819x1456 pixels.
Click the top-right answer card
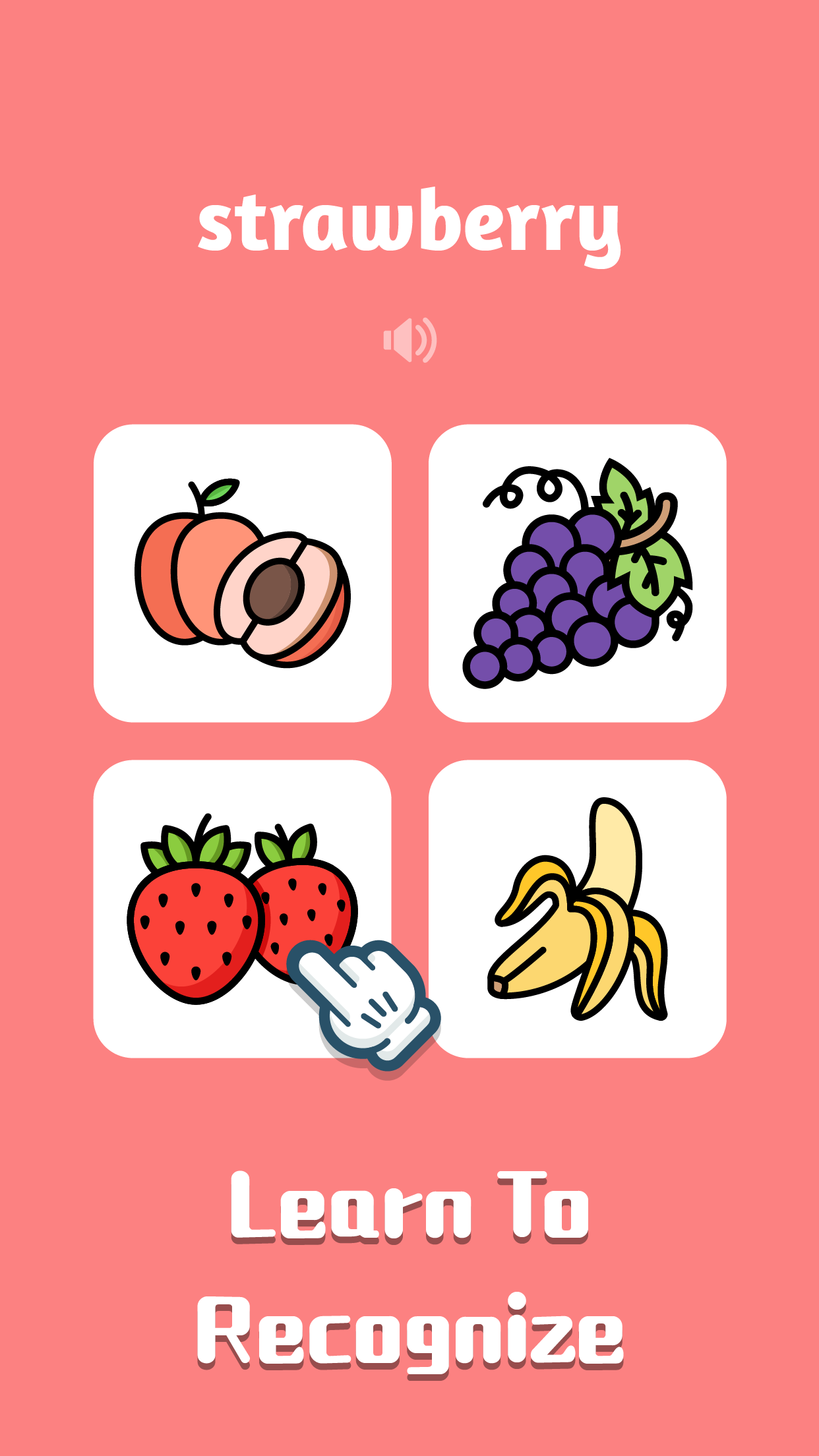577,574
